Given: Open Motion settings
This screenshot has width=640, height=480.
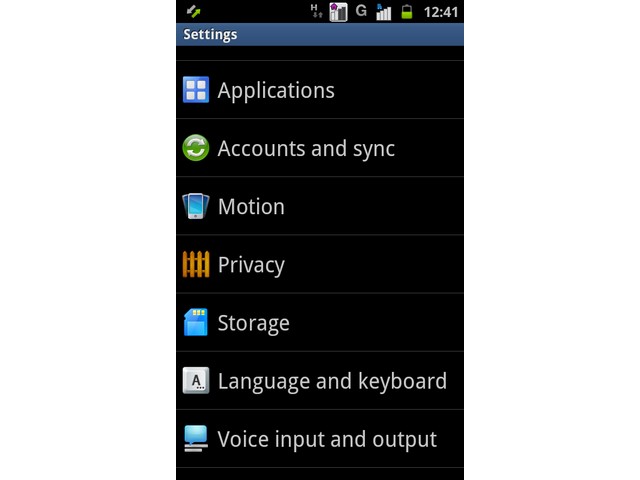Looking at the screenshot, I should point(251,207).
